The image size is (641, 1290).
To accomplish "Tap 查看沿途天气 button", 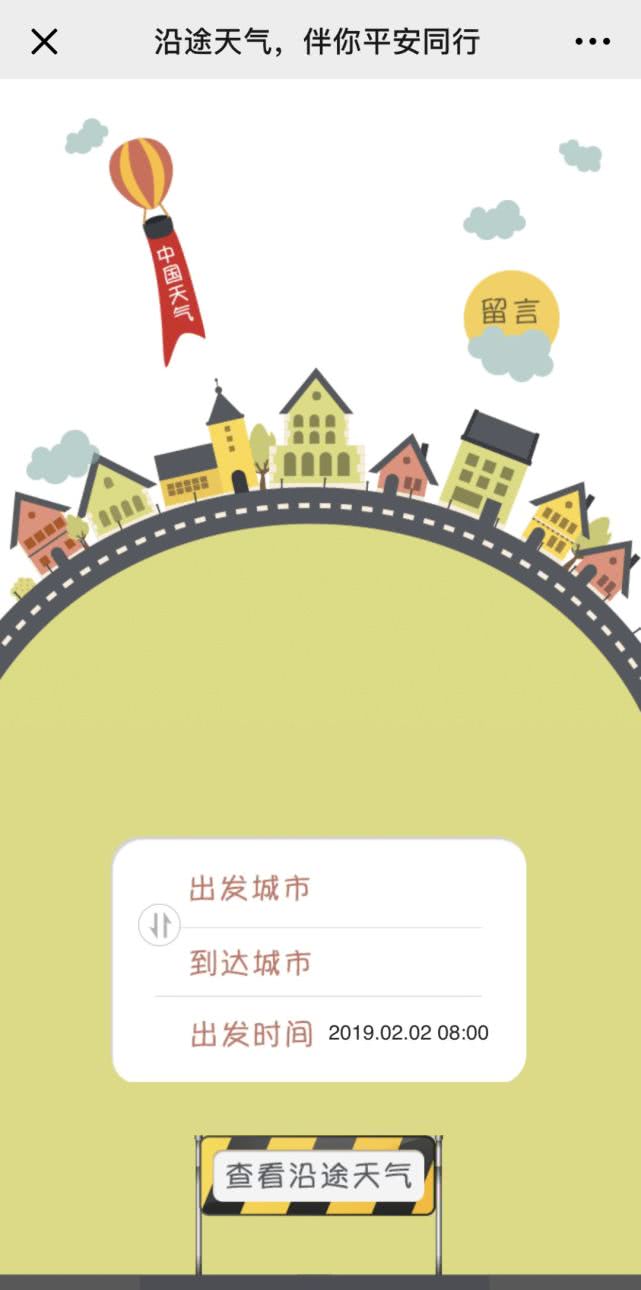I will pyautogui.click(x=318, y=1175).
